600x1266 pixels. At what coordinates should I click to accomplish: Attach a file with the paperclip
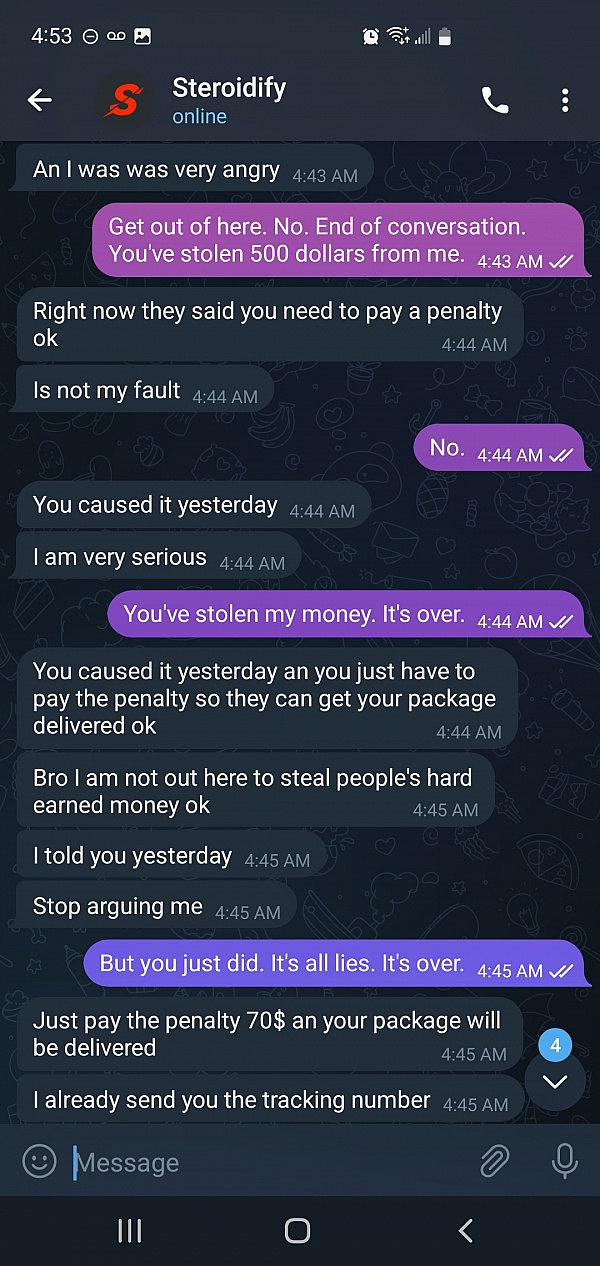click(x=494, y=1161)
